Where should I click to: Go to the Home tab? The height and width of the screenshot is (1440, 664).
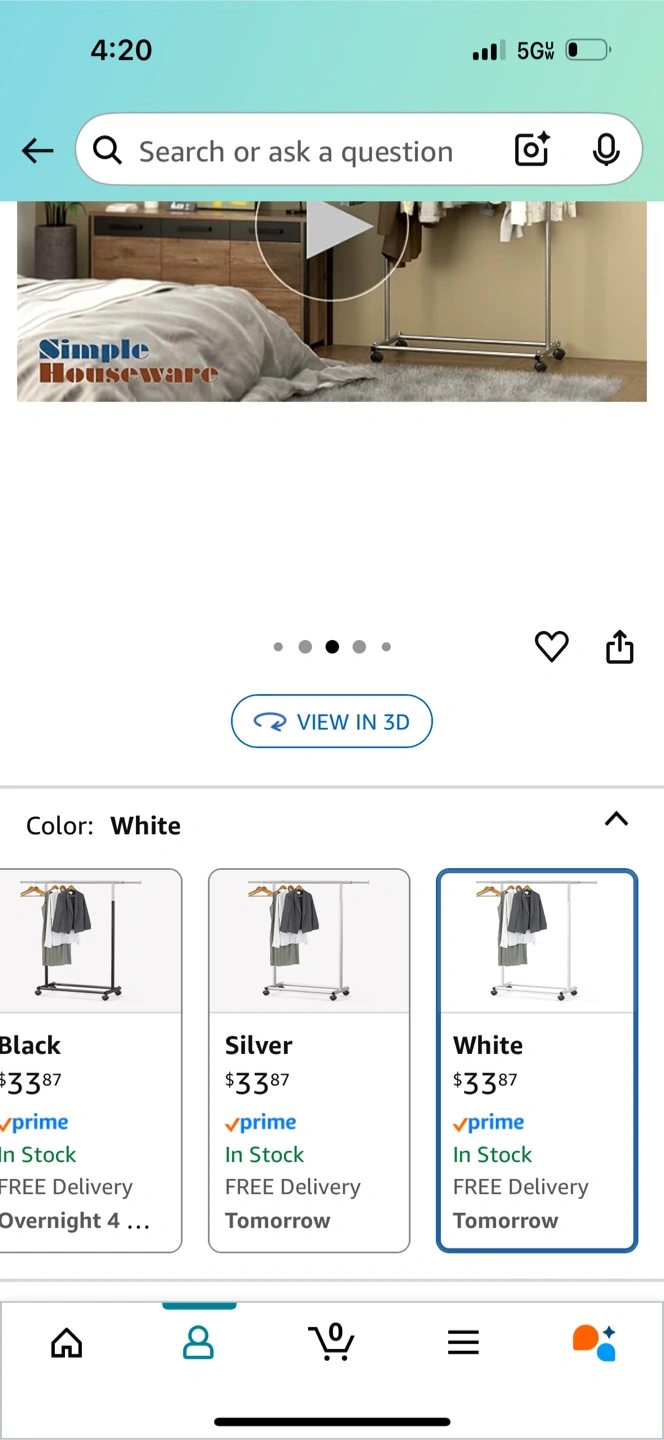[67, 1342]
